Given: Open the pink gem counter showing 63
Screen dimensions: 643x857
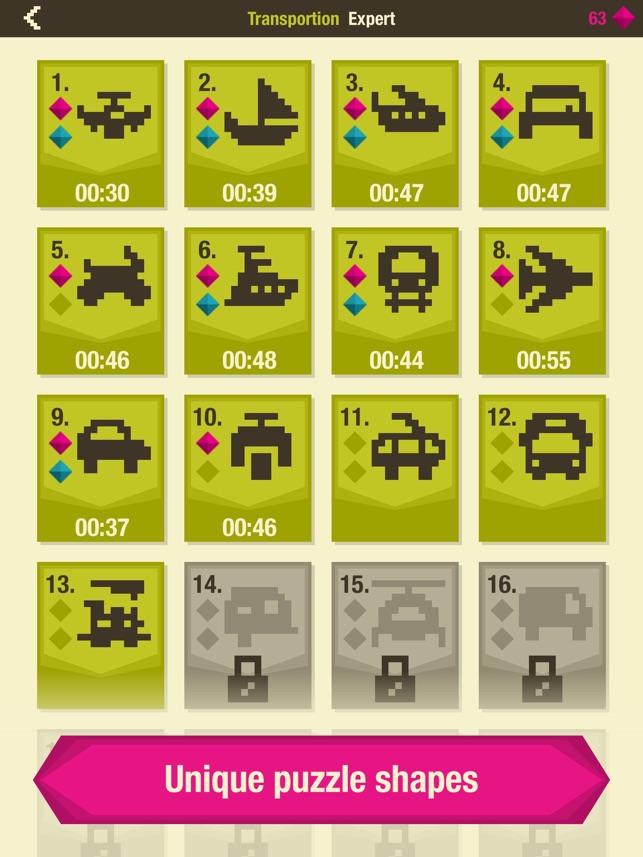Looking at the screenshot, I should (x=610, y=18).
